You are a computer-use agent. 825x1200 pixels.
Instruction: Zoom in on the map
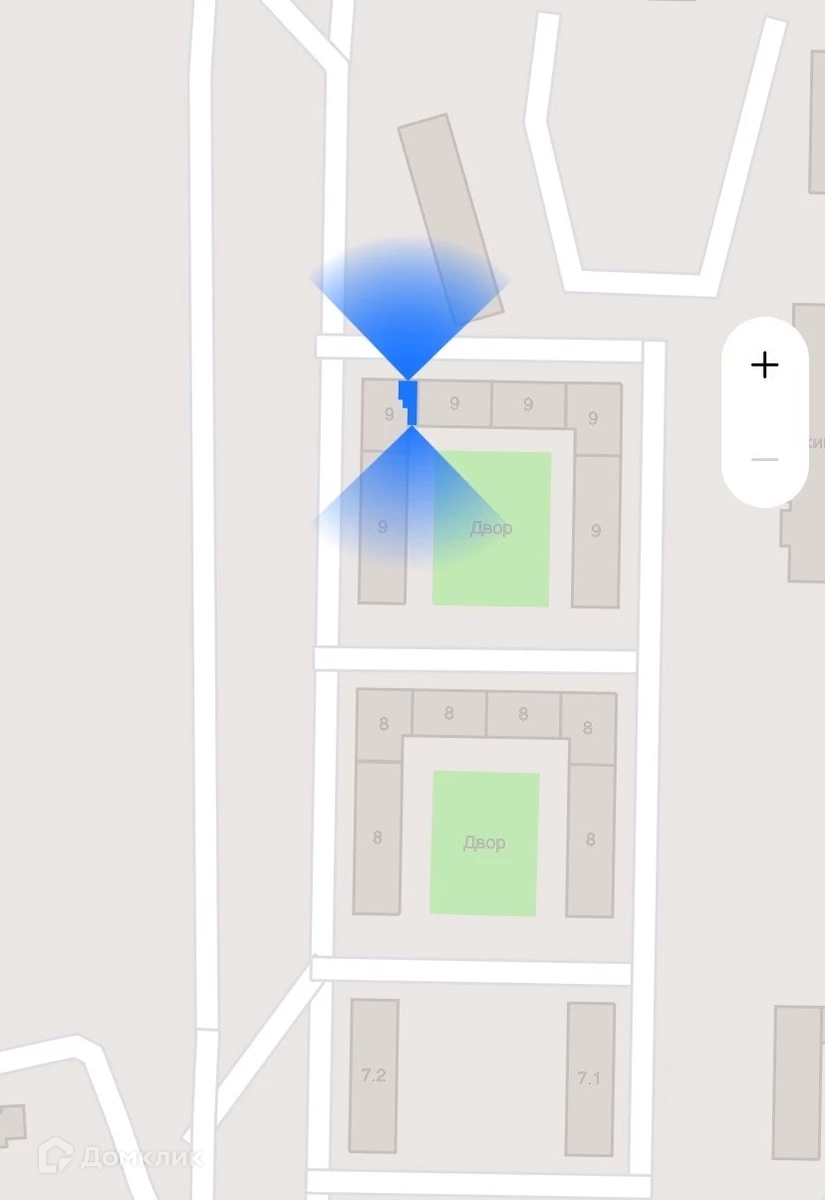(764, 366)
